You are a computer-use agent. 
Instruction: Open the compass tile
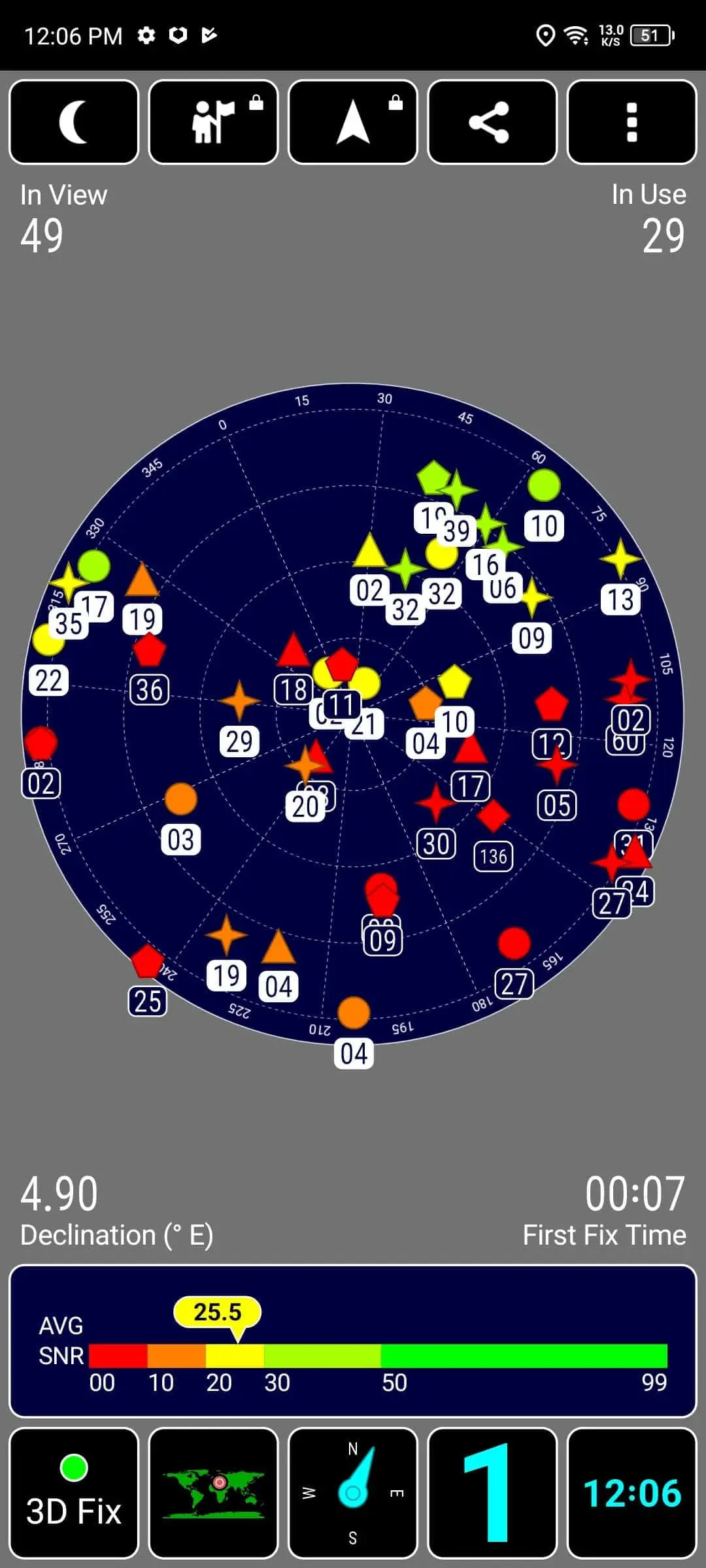[x=353, y=1493]
